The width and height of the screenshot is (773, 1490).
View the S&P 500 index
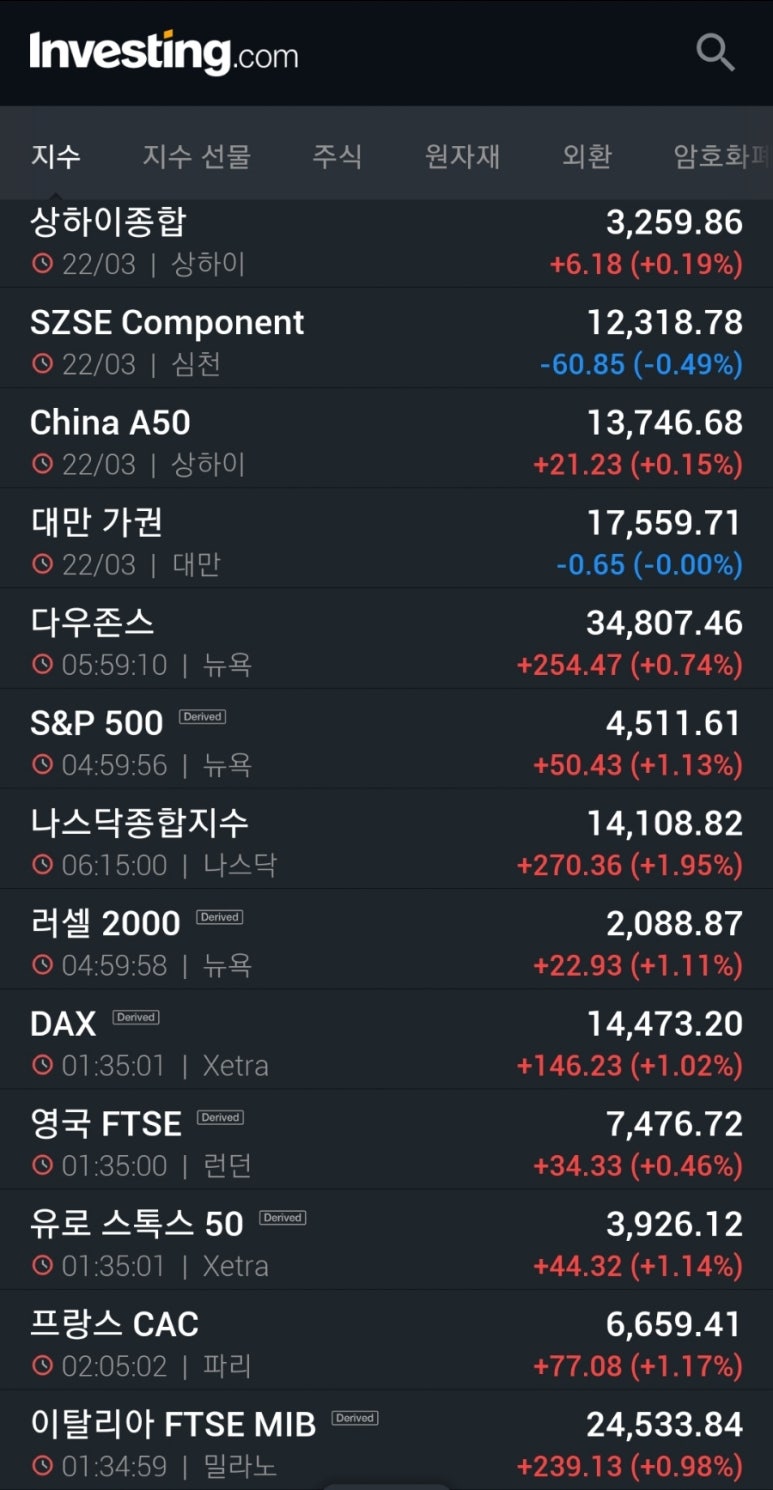386,739
